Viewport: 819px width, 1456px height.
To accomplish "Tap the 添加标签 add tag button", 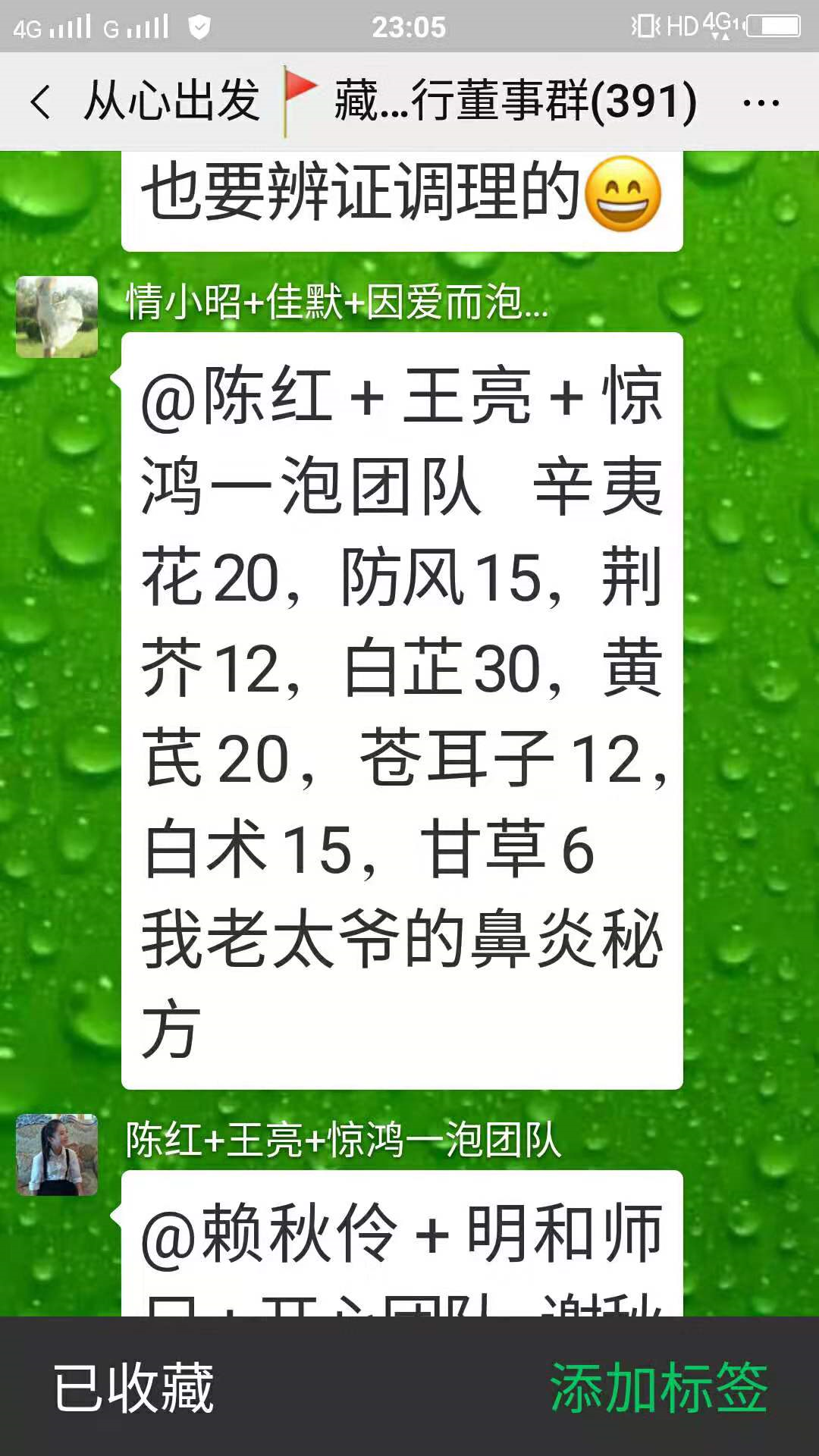I will coord(658,1388).
